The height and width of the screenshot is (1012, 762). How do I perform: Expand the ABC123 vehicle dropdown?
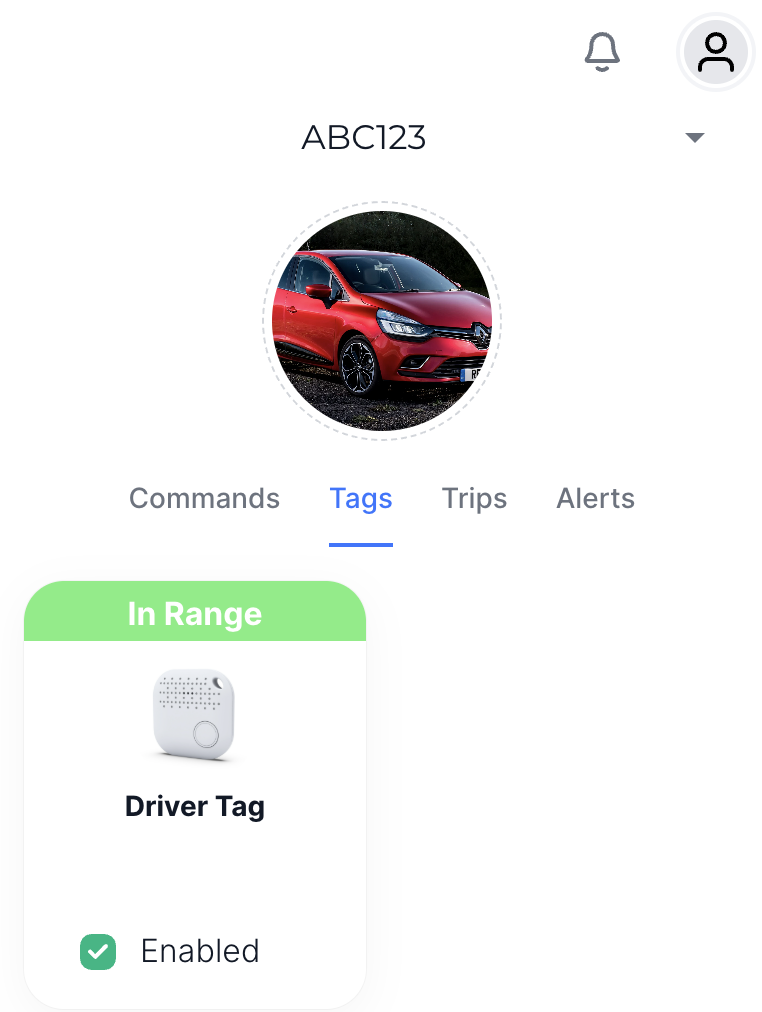tap(695, 138)
